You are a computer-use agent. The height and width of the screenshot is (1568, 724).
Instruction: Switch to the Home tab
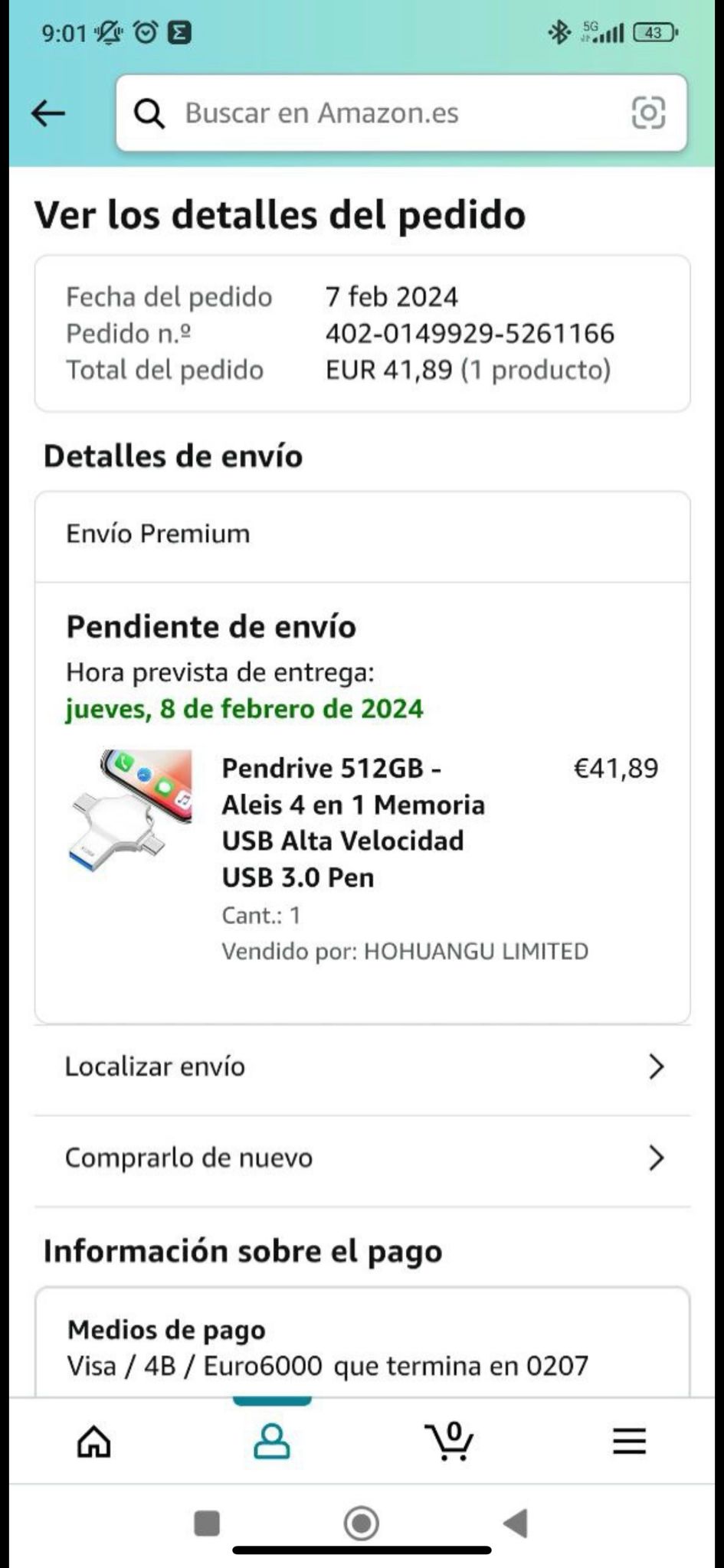93,1442
